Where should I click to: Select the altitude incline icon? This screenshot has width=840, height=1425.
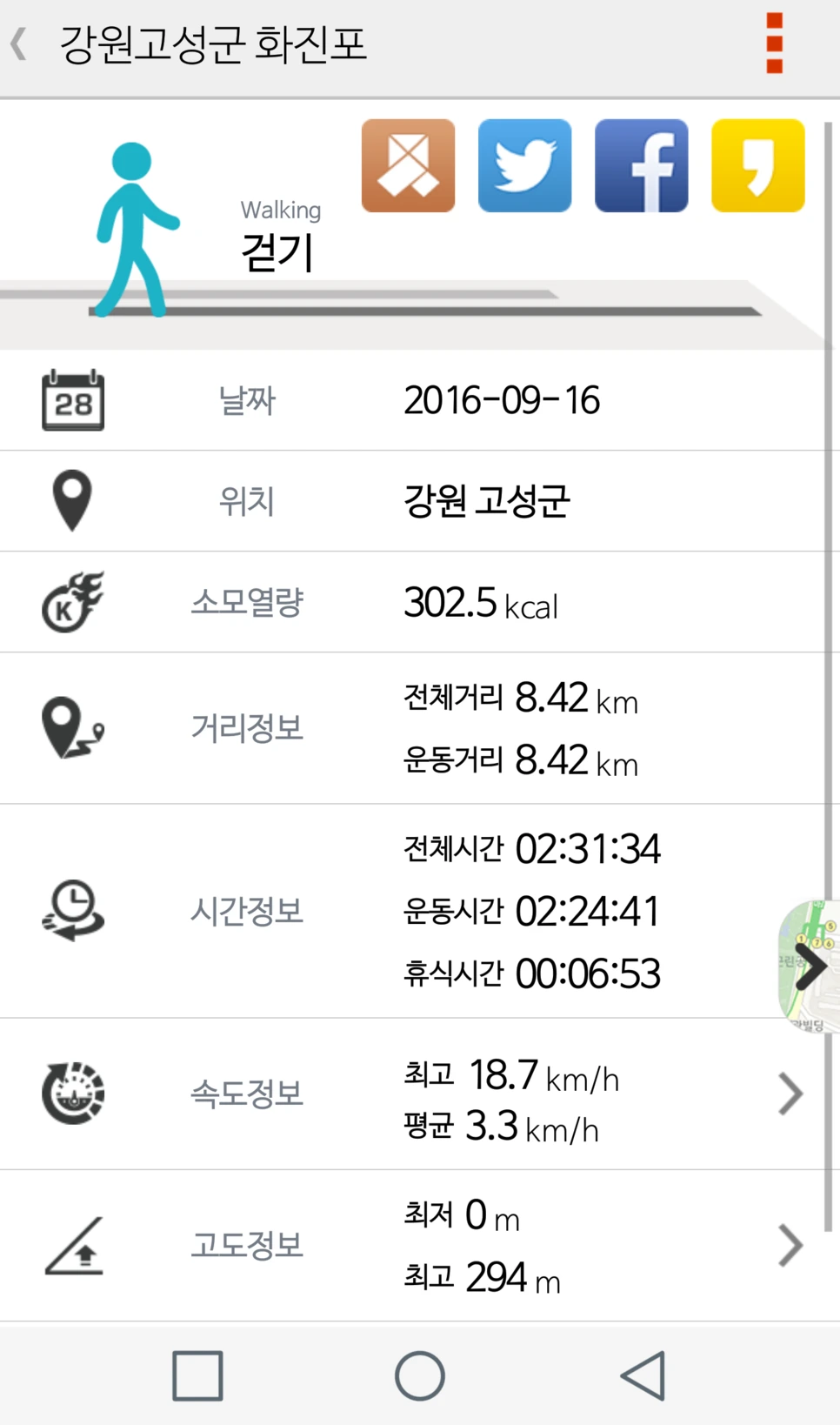coord(73,1244)
